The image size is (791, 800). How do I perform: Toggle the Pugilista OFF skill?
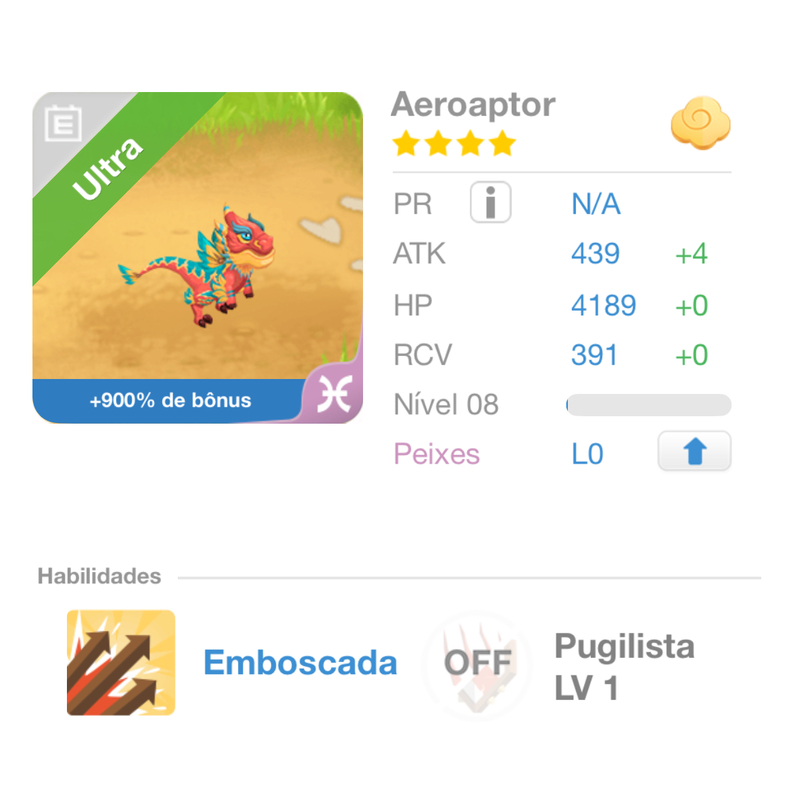click(x=478, y=663)
